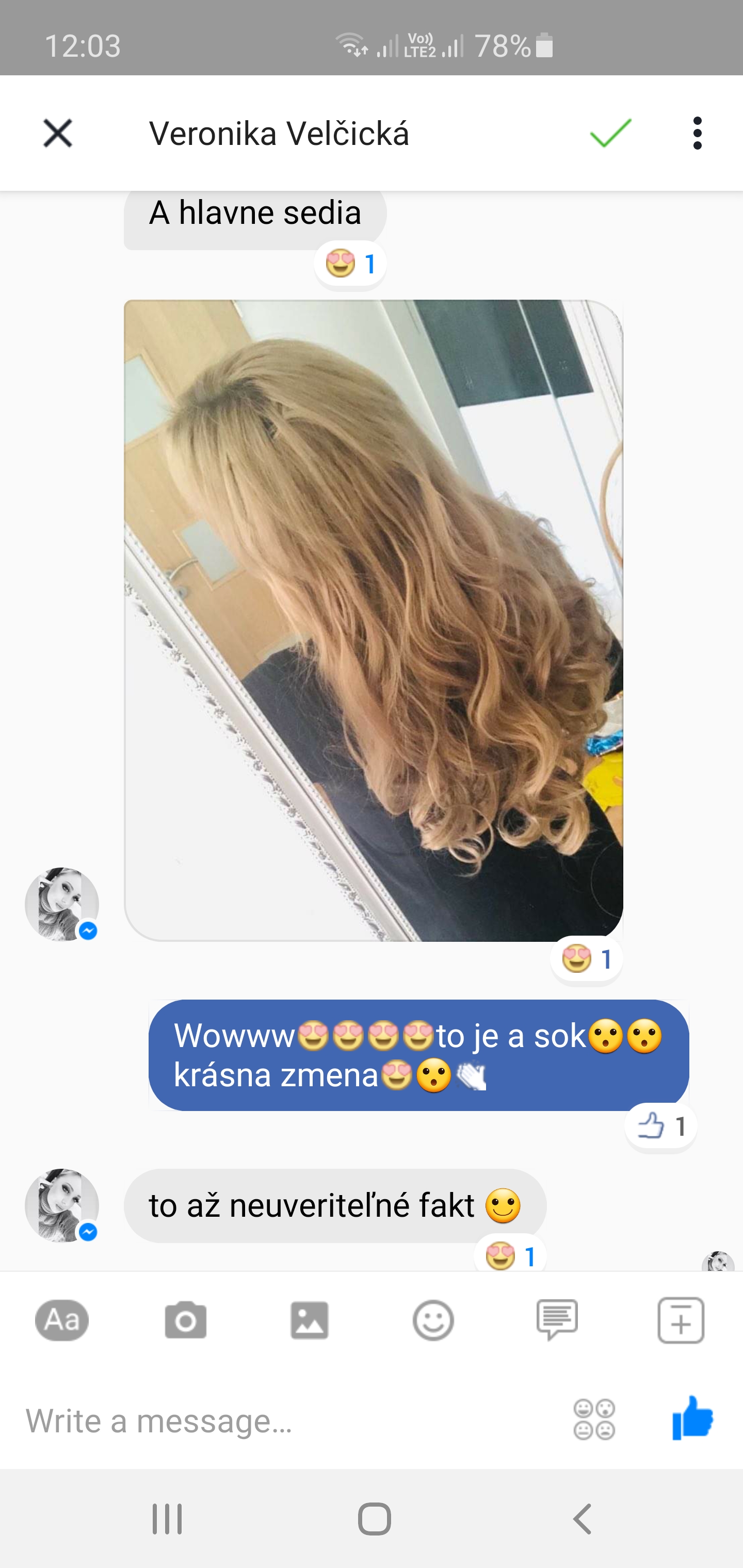The height and width of the screenshot is (1568, 743).
Task: Go to the home screen
Action: click(x=374, y=1518)
